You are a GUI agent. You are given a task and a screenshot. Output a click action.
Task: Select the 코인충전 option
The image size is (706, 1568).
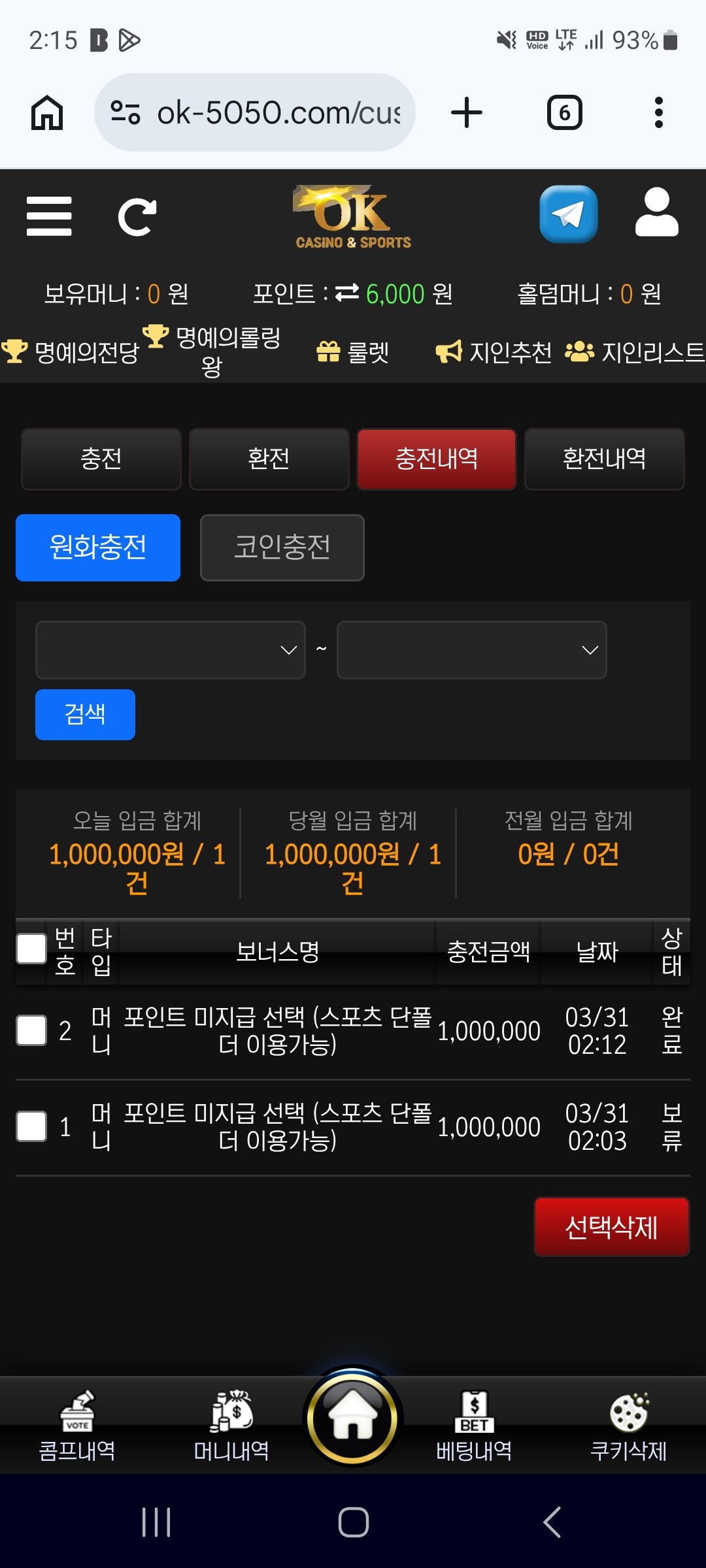pos(282,547)
